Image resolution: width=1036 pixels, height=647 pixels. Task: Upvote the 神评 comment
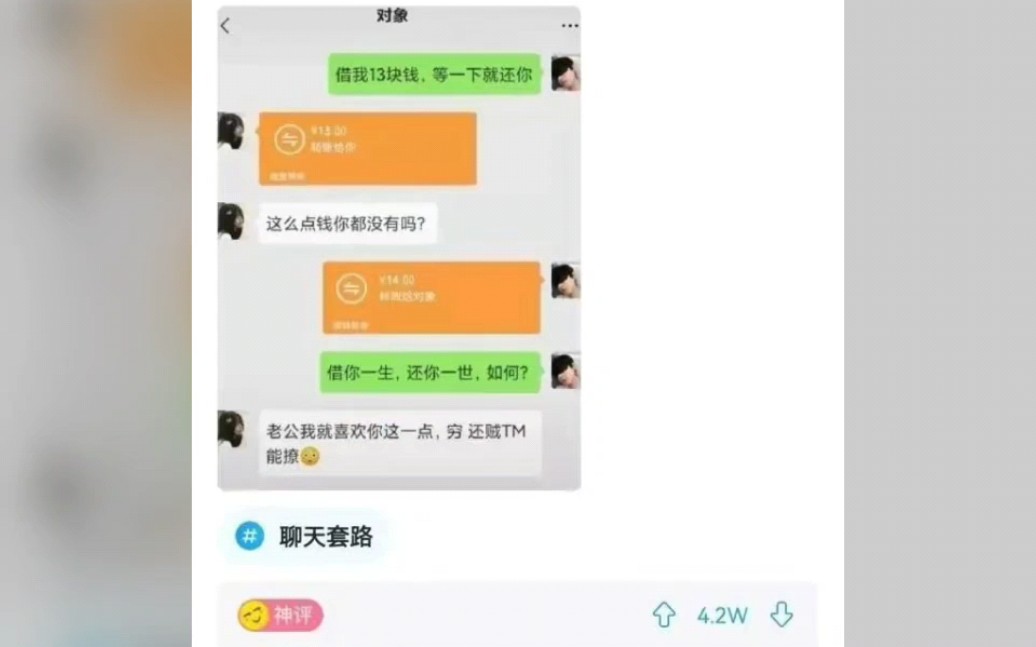coord(664,615)
